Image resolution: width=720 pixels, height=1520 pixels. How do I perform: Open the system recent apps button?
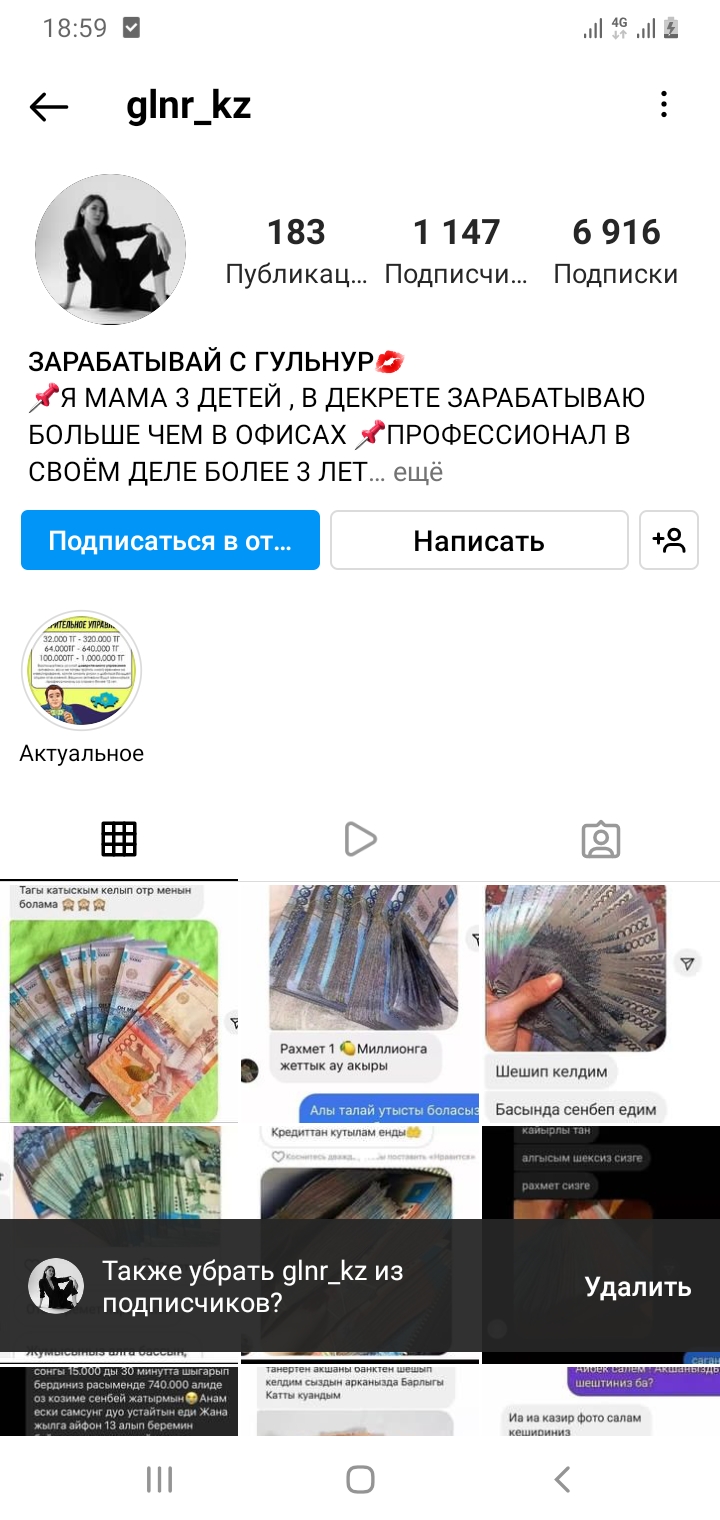coord(159,1479)
